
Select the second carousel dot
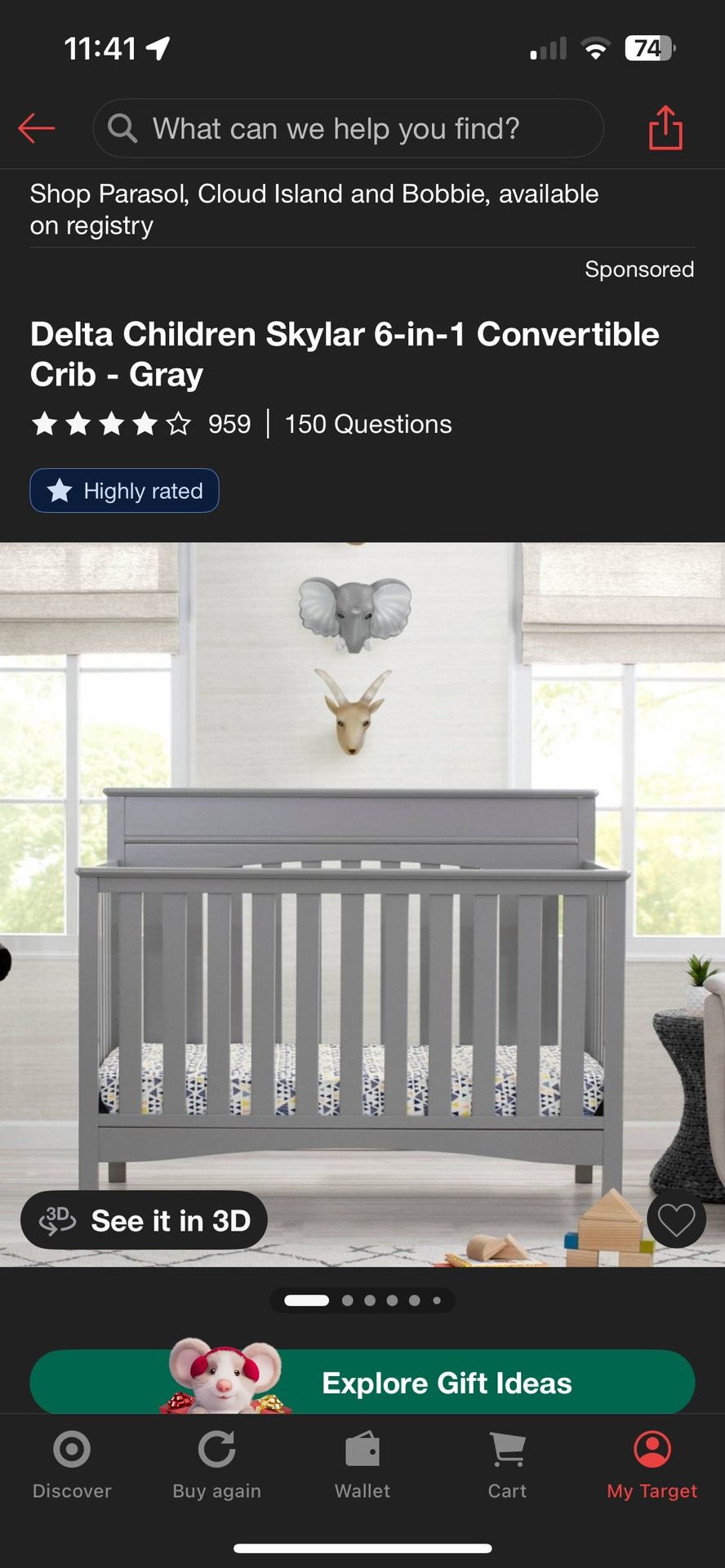pos(346,1300)
